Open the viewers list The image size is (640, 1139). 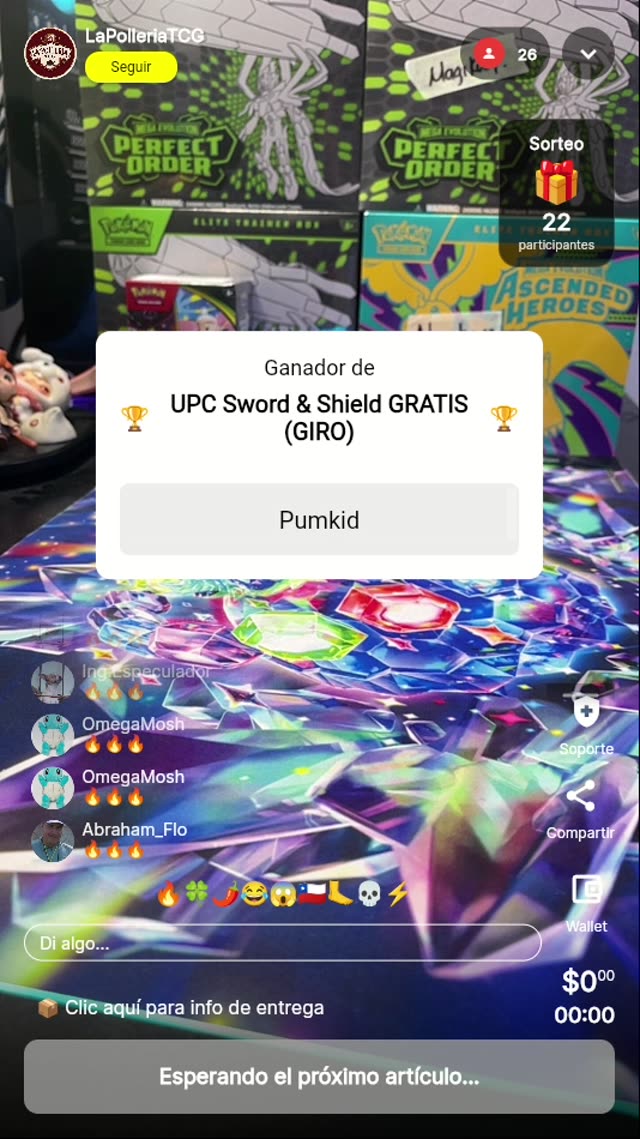click(505, 54)
